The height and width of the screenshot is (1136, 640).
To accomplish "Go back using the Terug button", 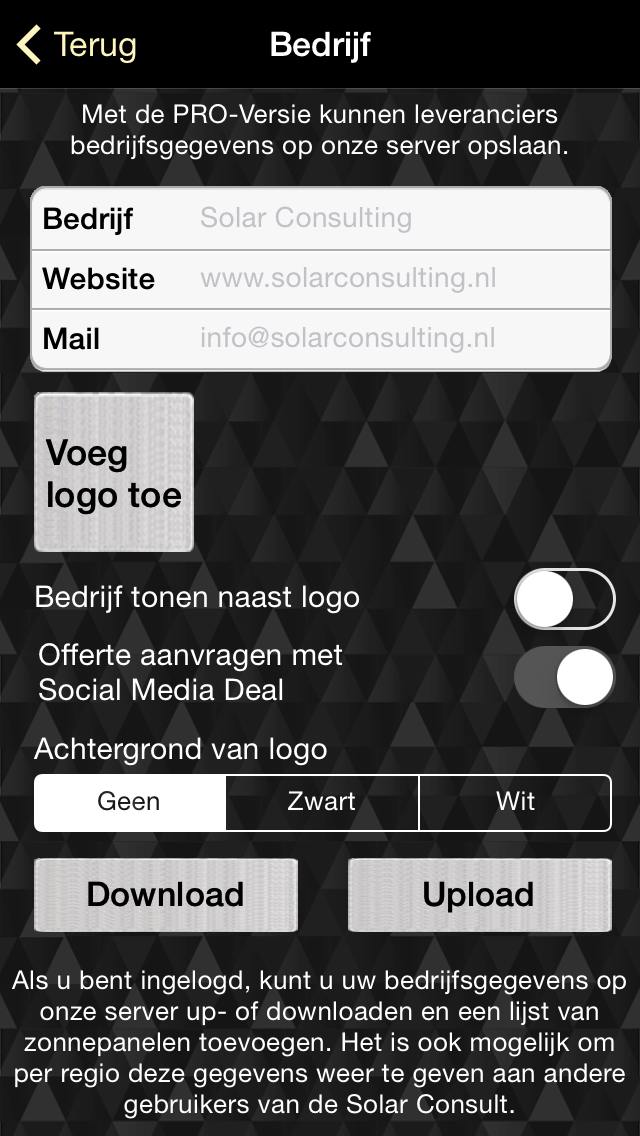I will [x=76, y=45].
